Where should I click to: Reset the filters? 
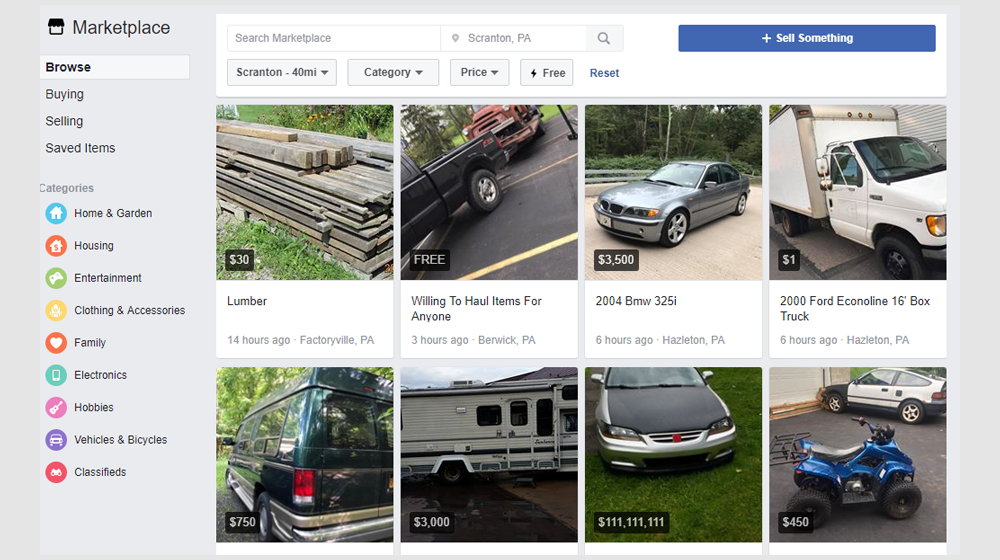pos(604,73)
